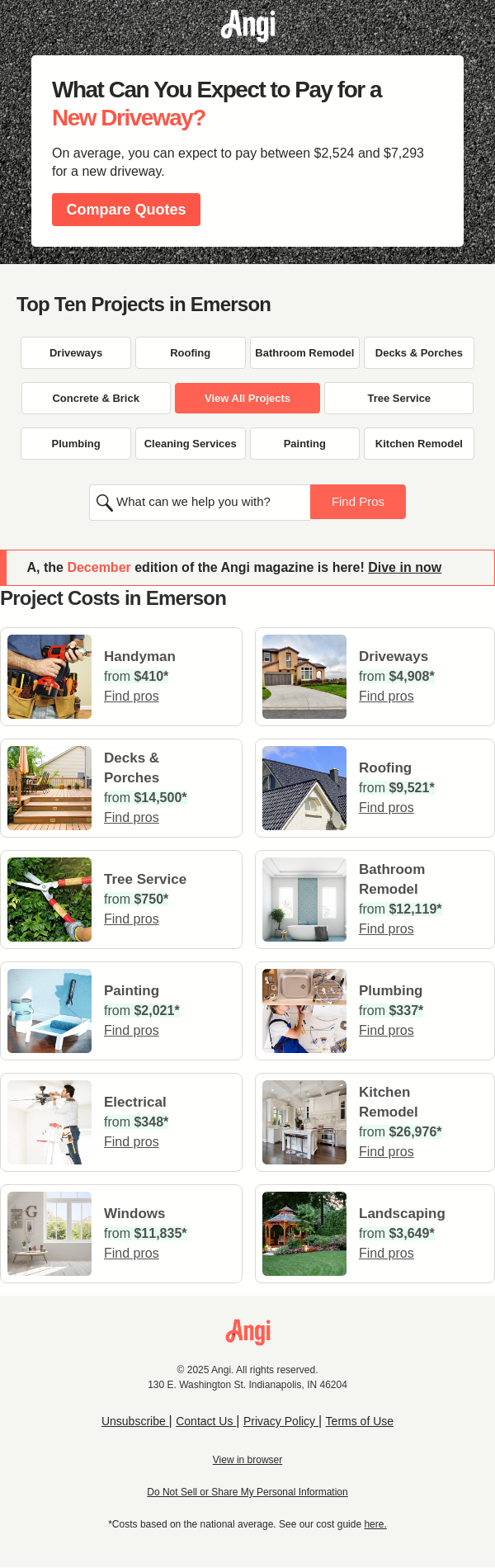
Task: Find pros for Roofing costs
Action: tap(386, 807)
